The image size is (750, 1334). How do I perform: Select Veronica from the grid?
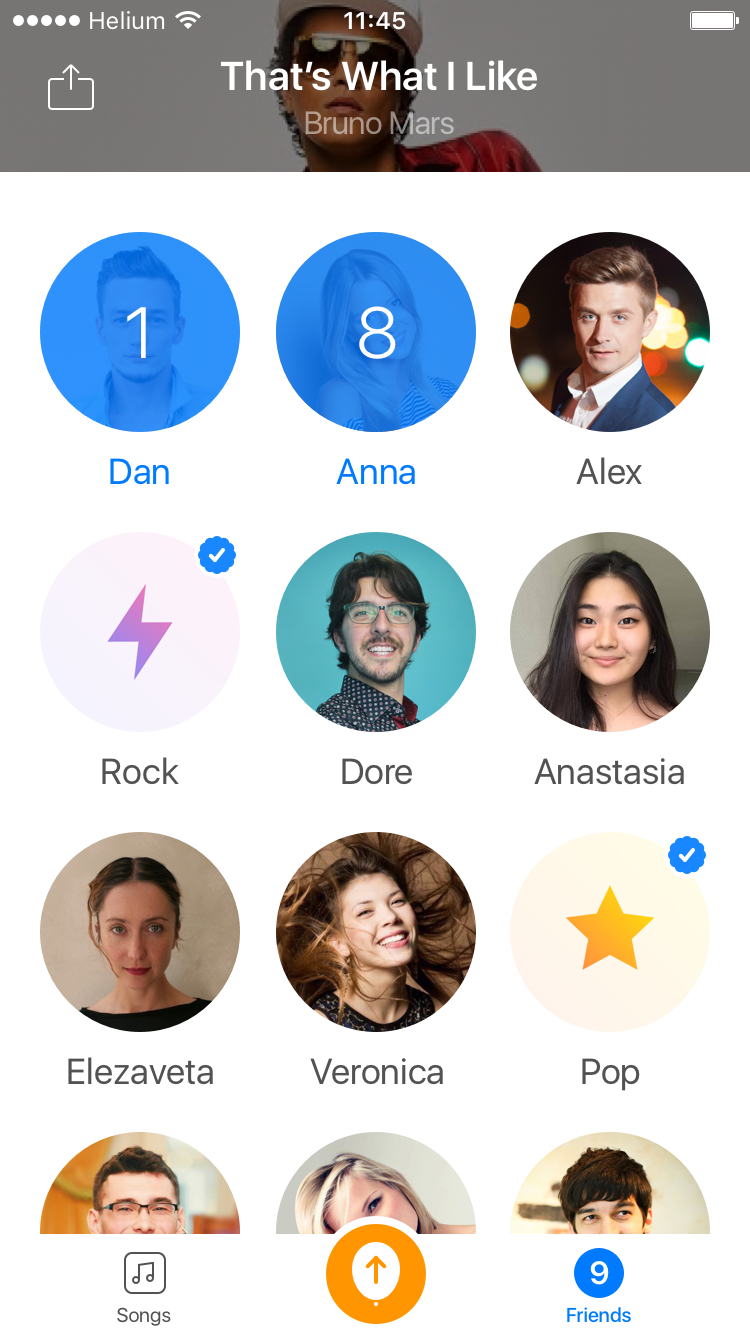click(376, 932)
